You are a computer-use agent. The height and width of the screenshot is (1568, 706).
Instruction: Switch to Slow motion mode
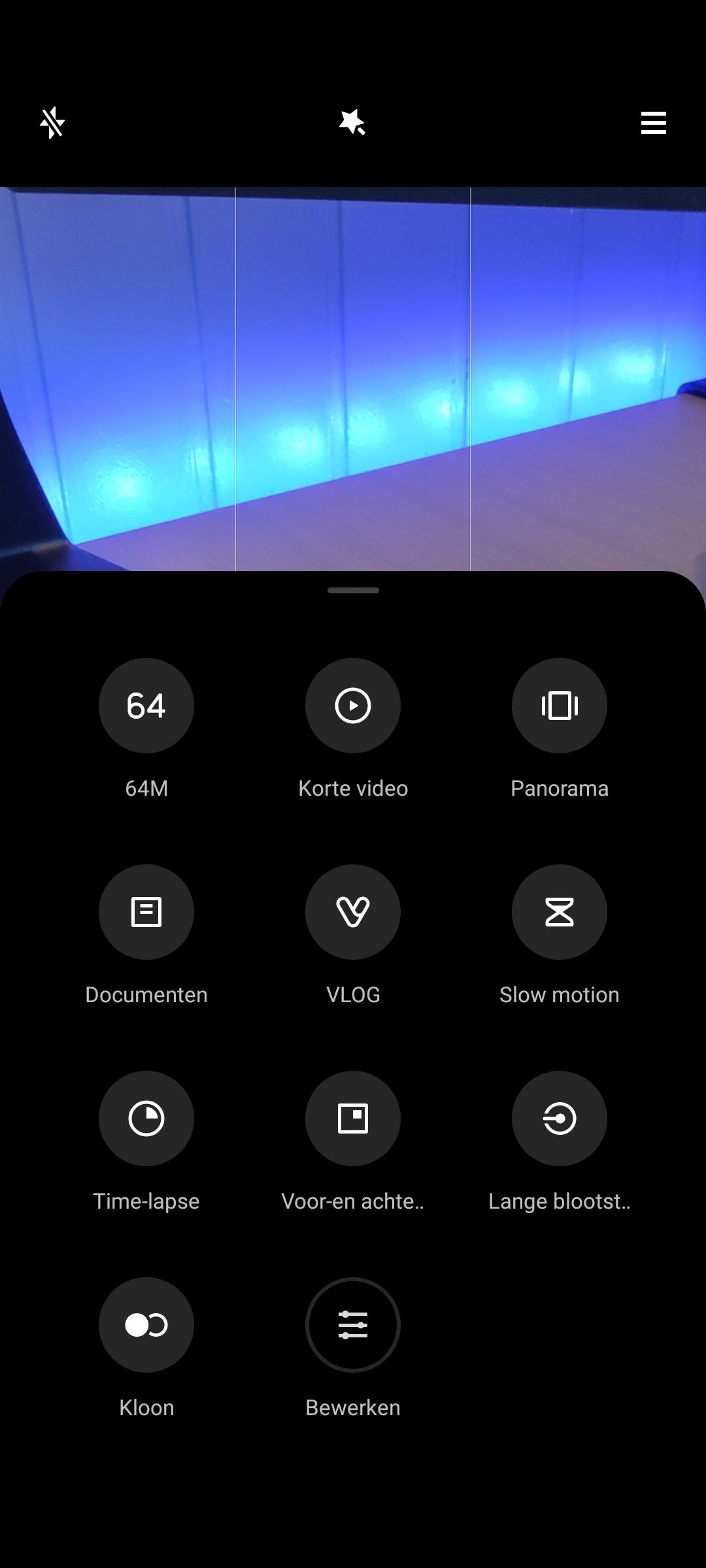pos(560,912)
